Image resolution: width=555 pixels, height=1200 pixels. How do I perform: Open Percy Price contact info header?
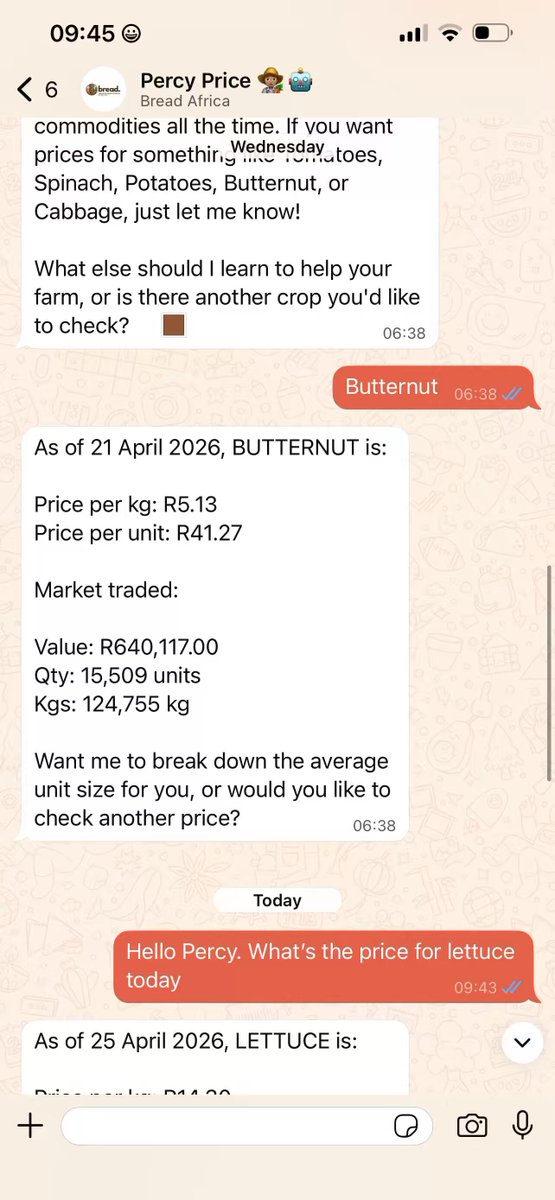click(x=214, y=89)
